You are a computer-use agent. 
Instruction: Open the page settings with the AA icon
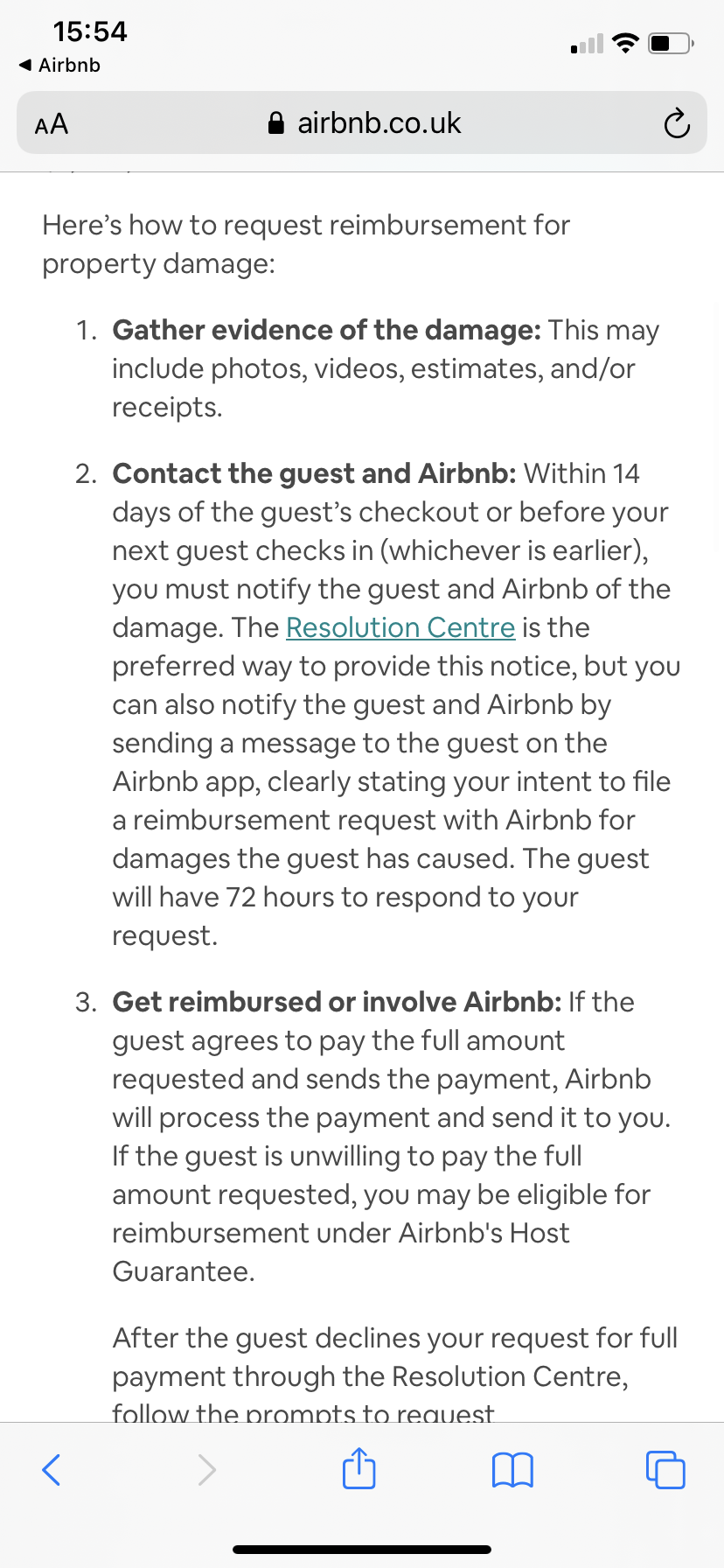[x=51, y=123]
